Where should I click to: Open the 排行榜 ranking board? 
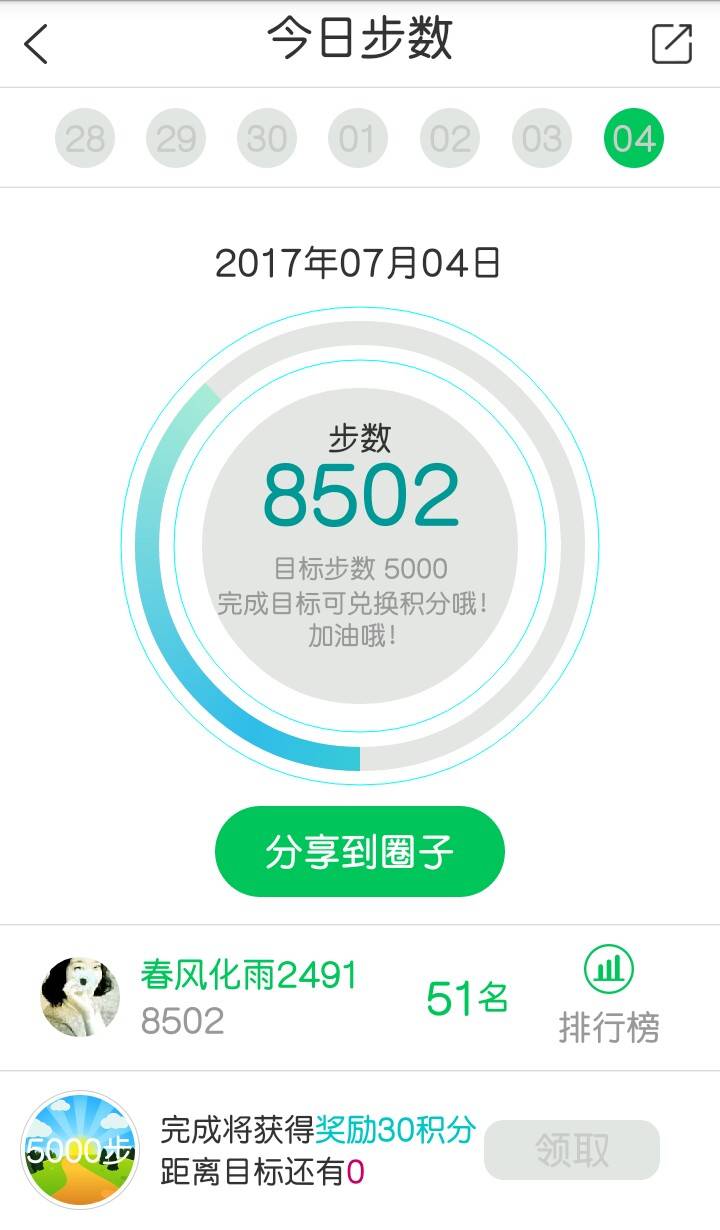coord(609,997)
